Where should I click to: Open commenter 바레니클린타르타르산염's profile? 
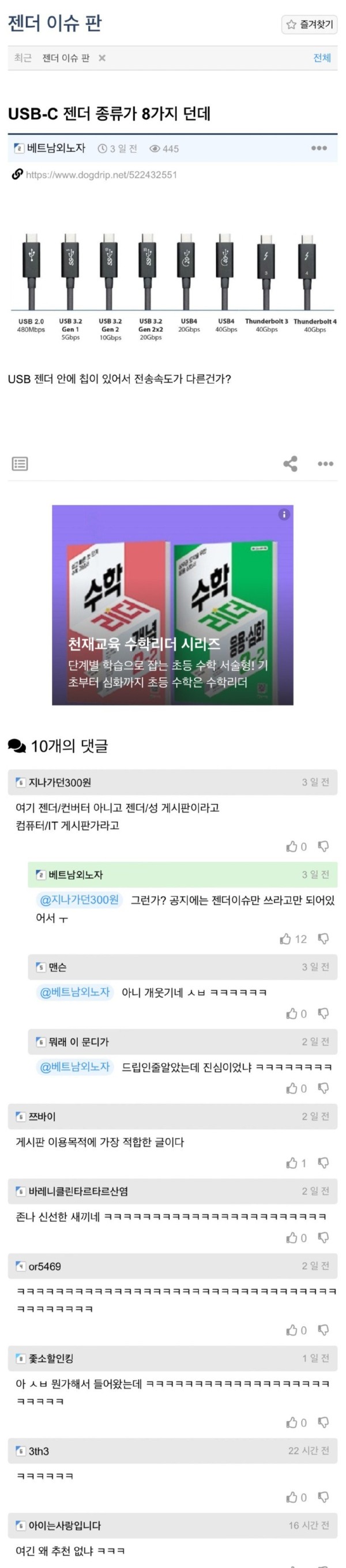78,1191
